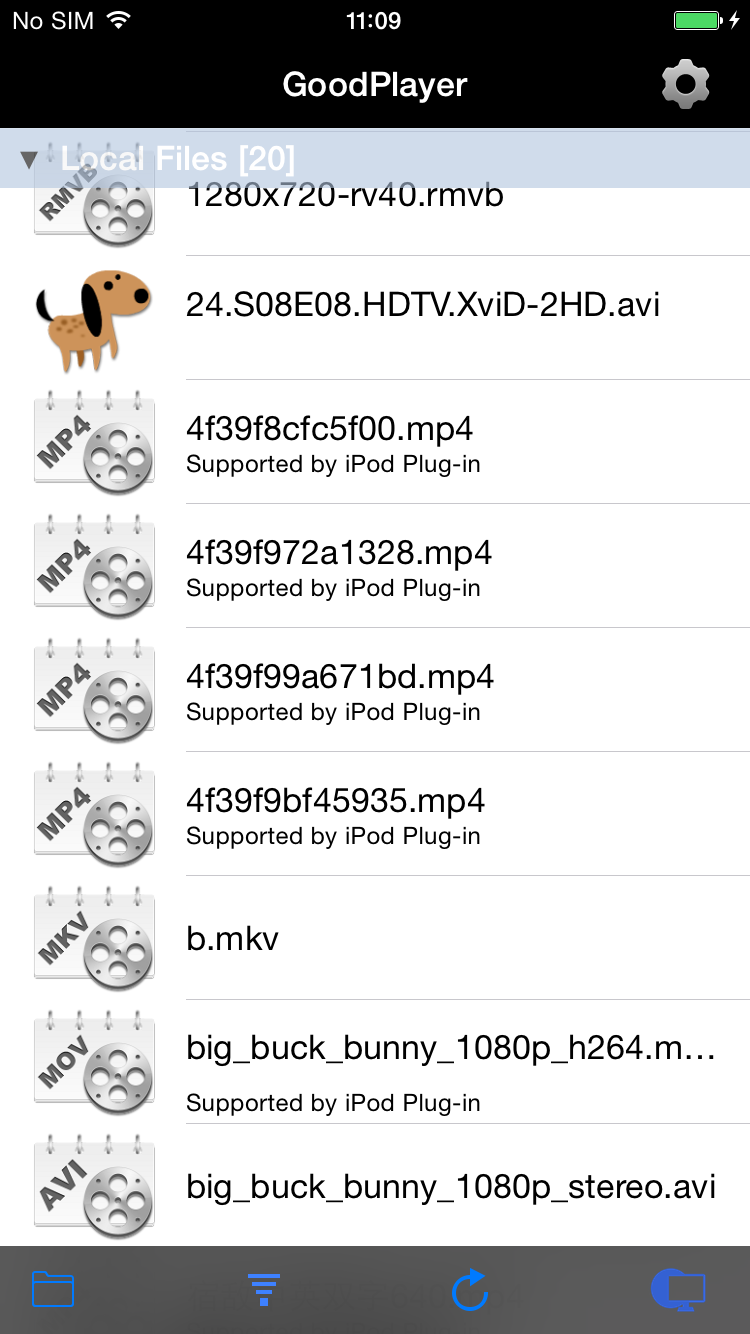
Task: Select the GoodPlayer title bar text
Action: pyautogui.click(x=374, y=84)
